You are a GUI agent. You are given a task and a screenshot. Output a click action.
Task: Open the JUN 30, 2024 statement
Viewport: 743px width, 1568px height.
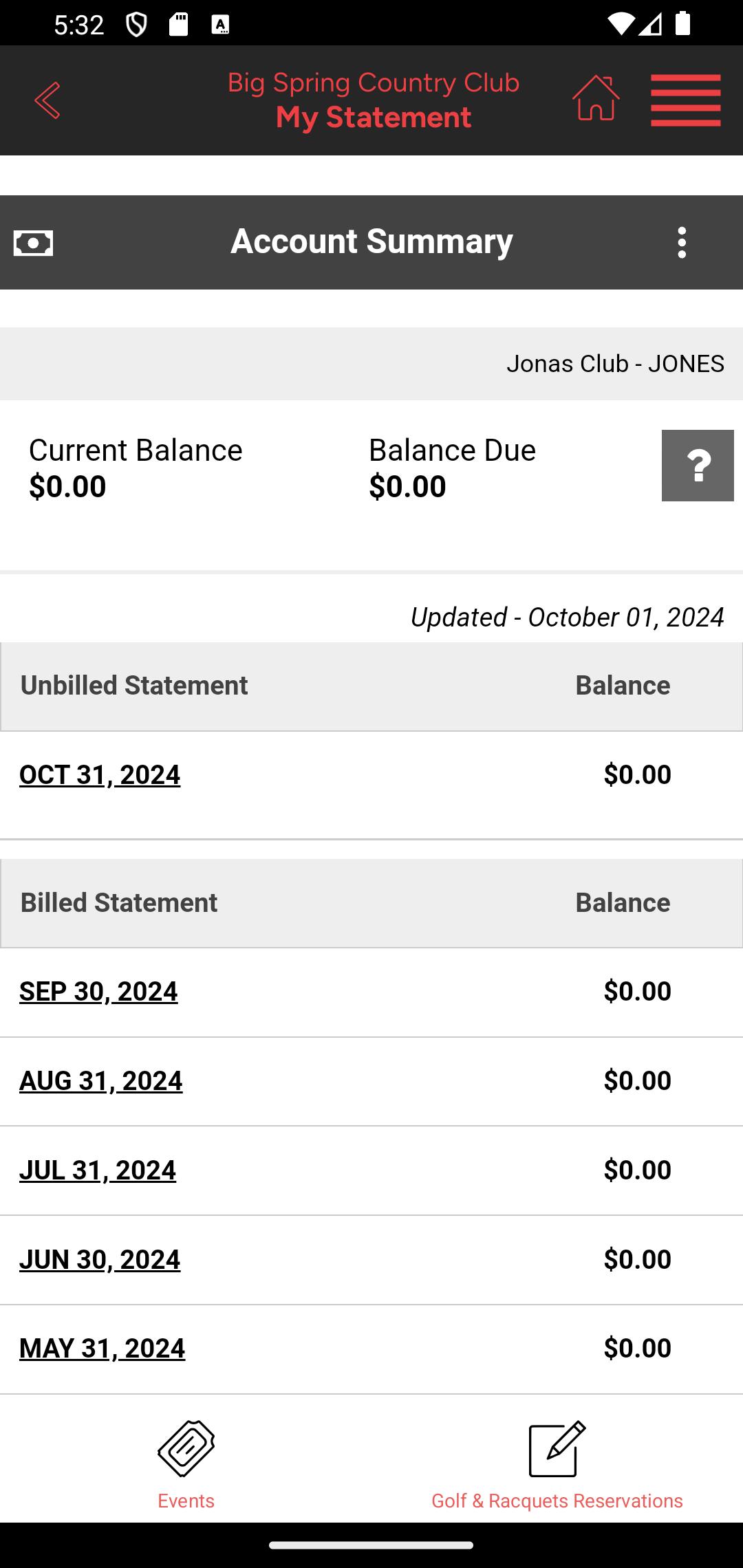[x=100, y=1260]
